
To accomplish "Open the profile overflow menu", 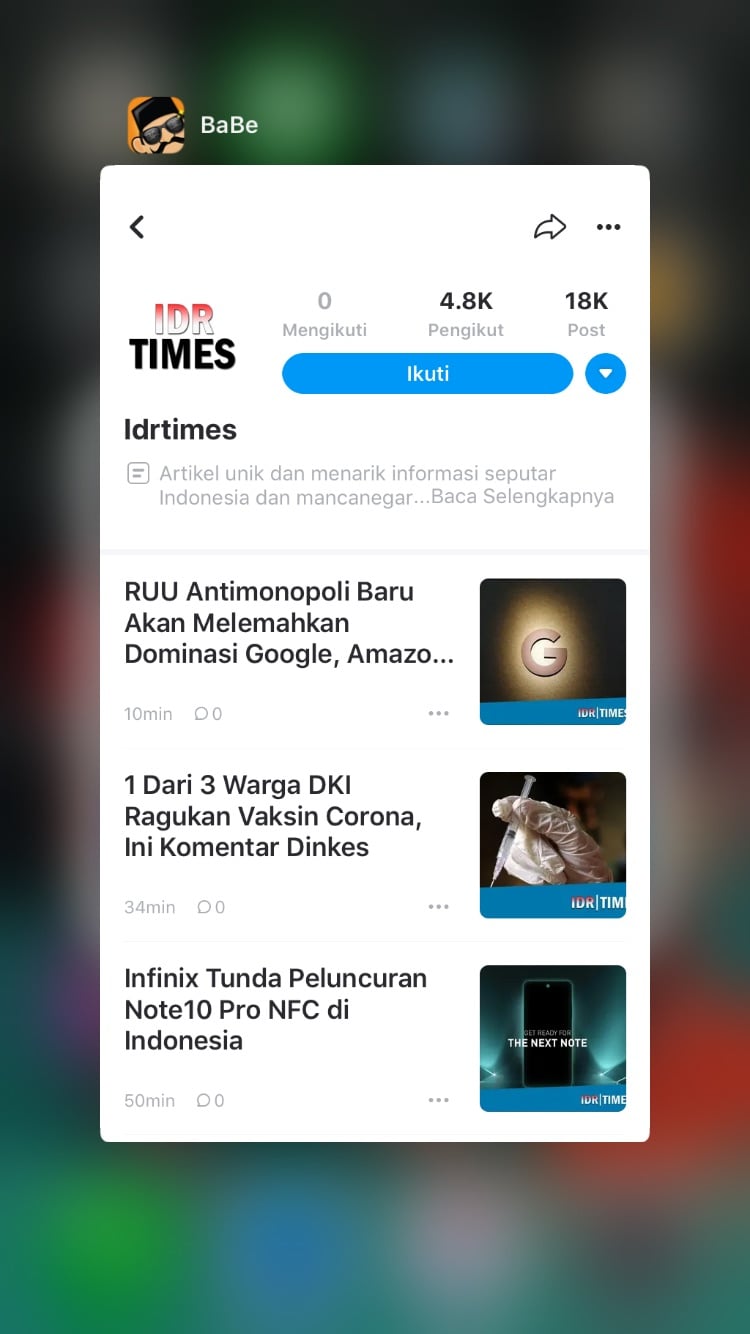I will [x=608, y=228].
